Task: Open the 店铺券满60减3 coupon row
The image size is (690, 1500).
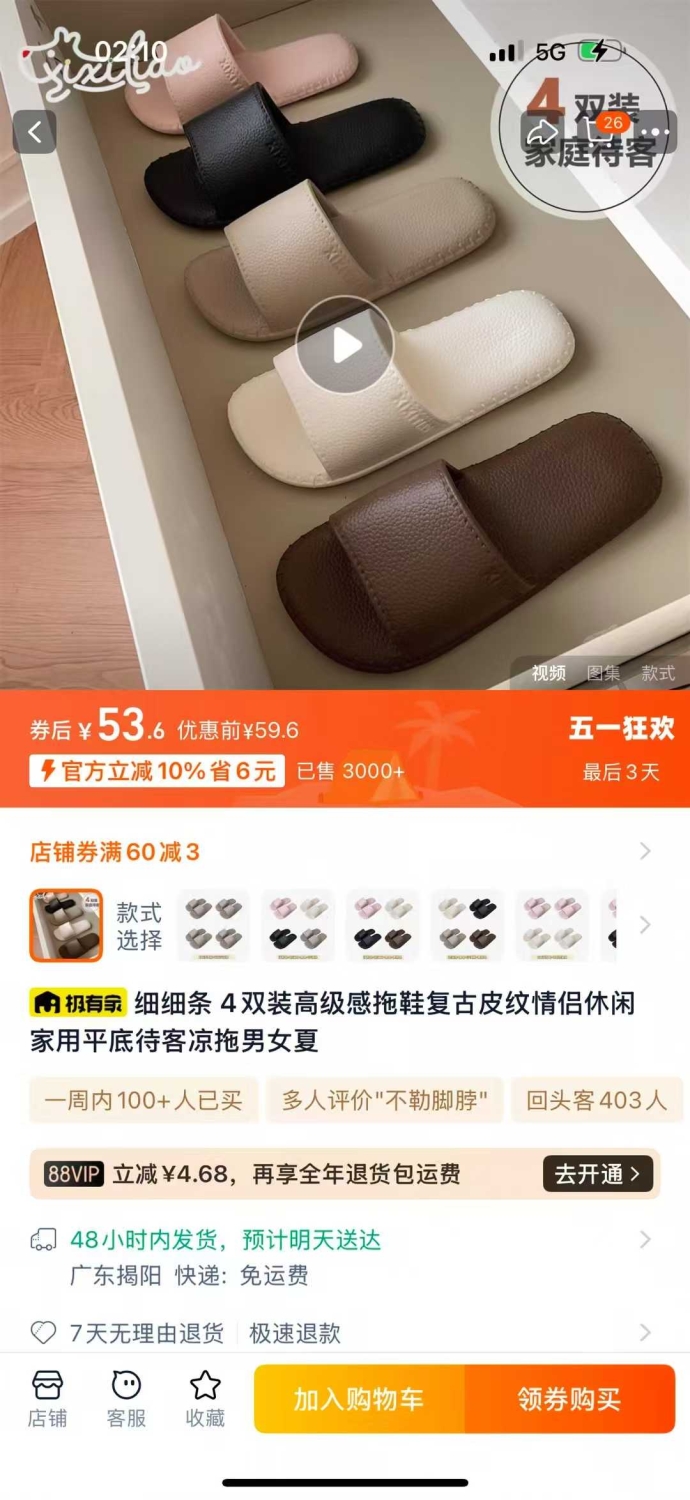Action: [345, 852]
